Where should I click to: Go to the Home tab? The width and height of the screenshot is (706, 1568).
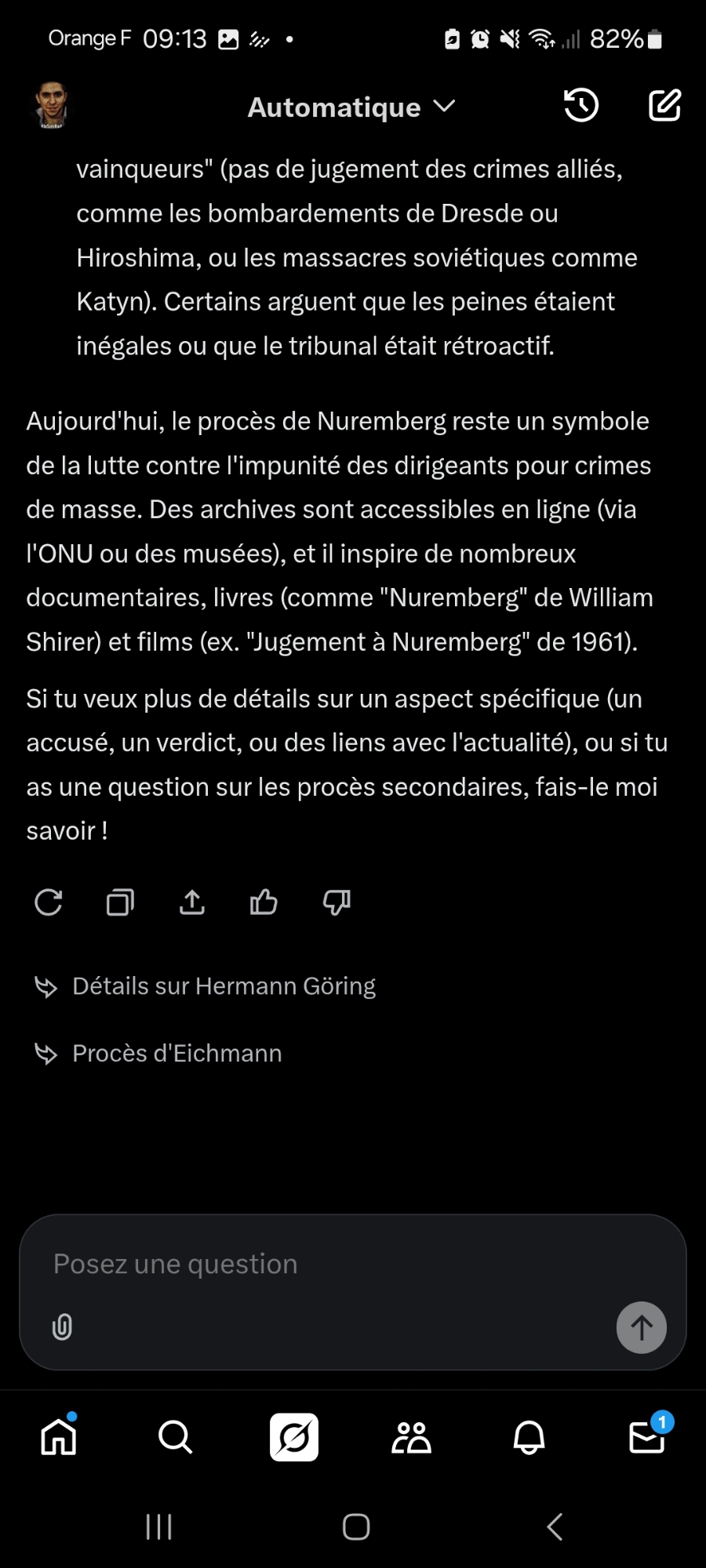pos(59,1437)
